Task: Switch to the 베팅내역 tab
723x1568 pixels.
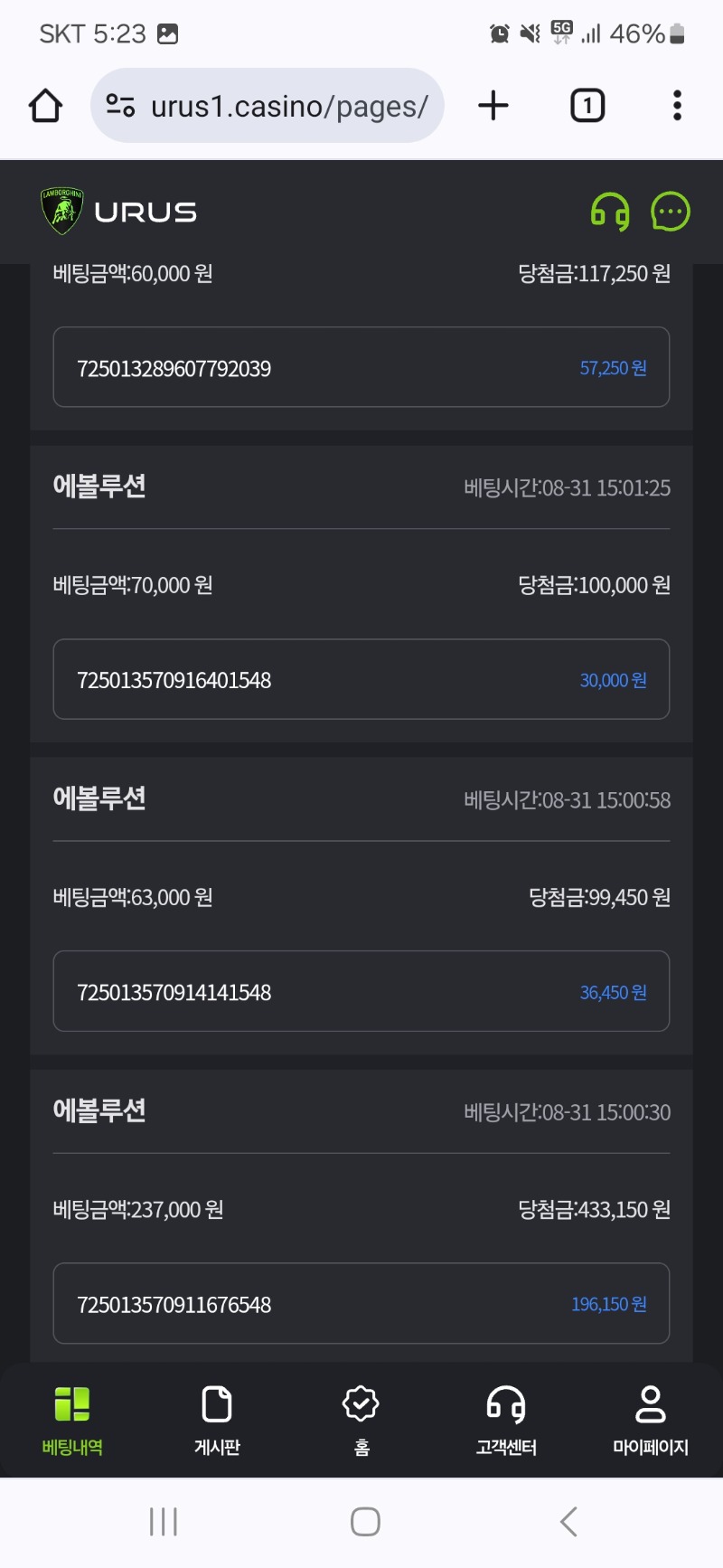Action: tap(72, 1421)
